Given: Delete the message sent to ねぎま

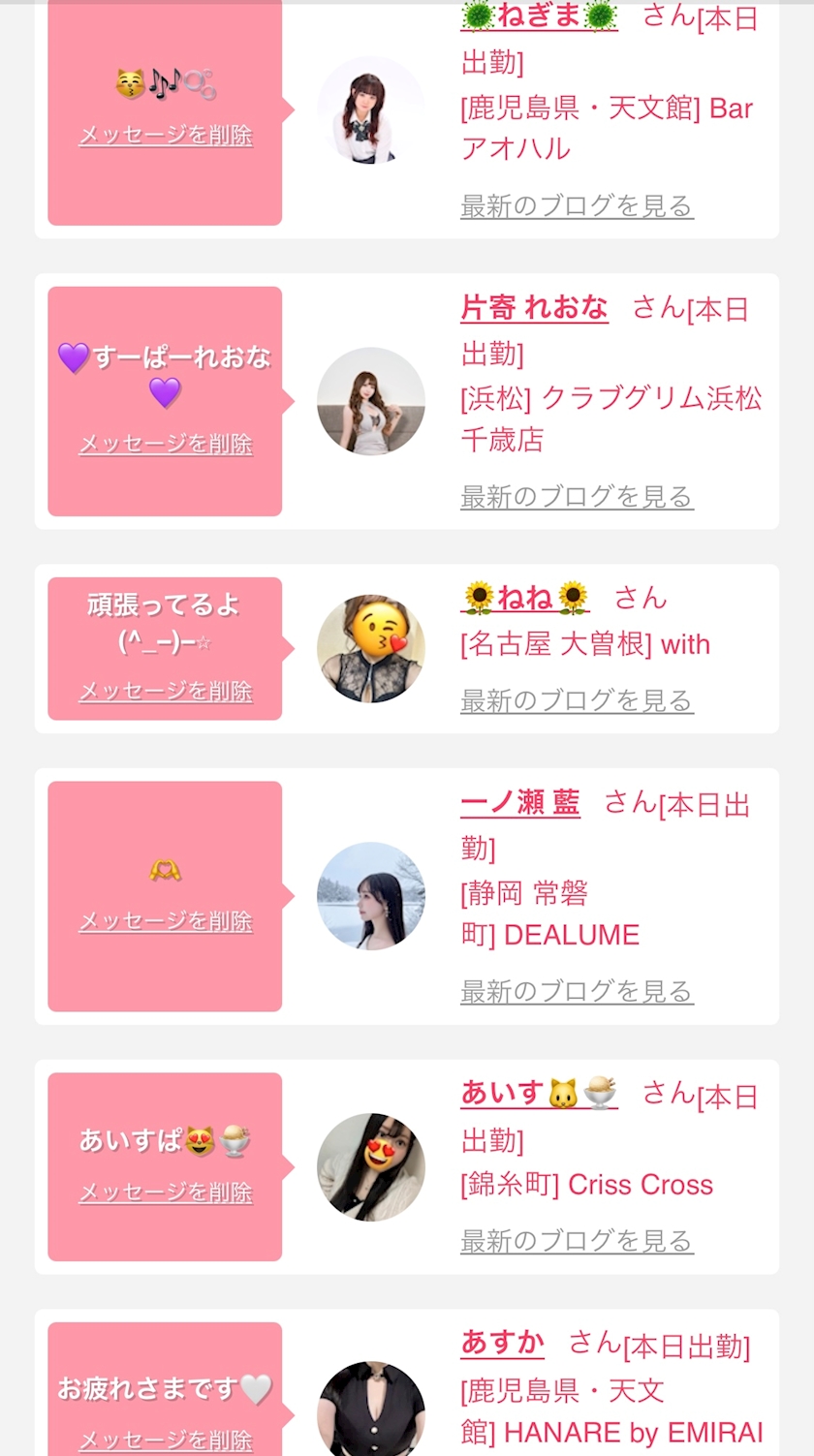Looking at the screenshot, I should point(166,136).
